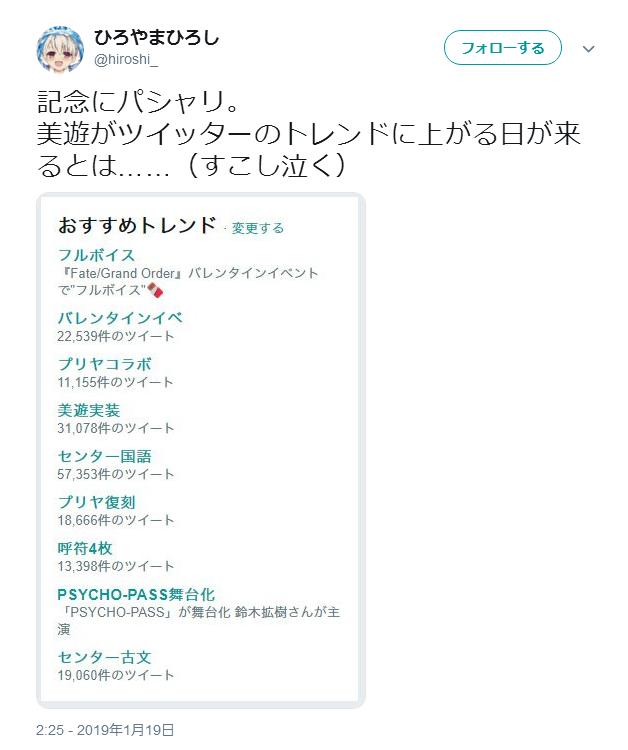Open the attached trend screenshot image
628x750 pixels.
pos(201,451)
